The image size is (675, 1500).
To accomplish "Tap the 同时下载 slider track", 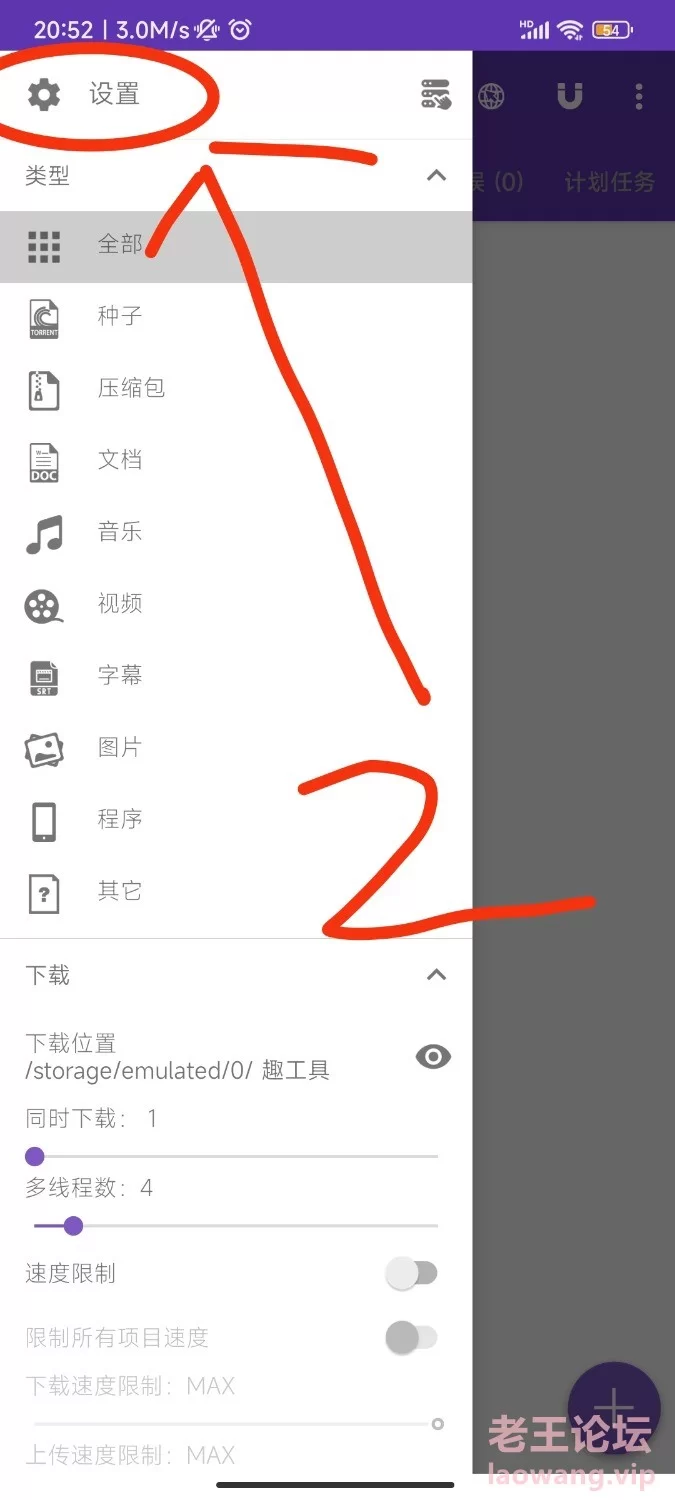I will click(236, 1157).
